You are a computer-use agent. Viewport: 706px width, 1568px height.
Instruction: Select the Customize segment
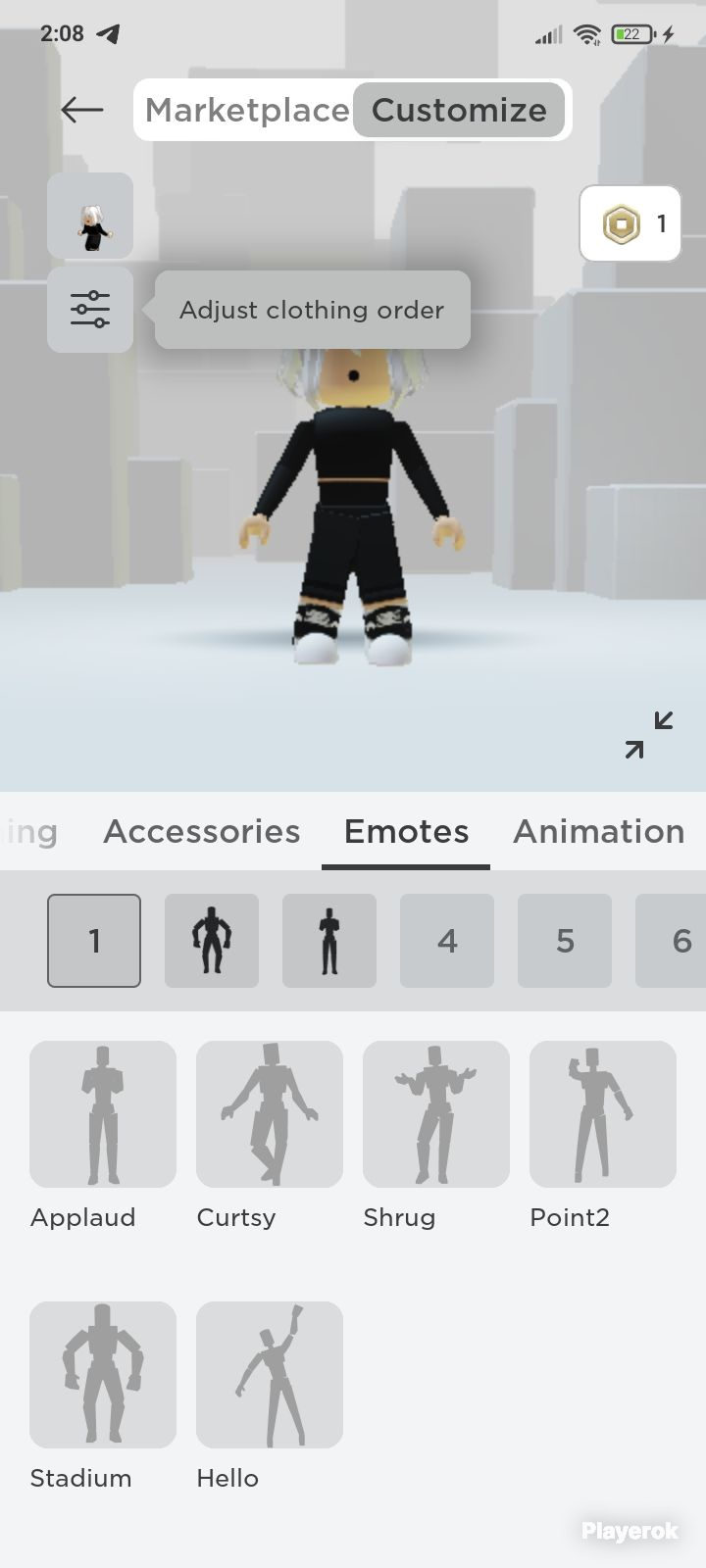point(459,110)
